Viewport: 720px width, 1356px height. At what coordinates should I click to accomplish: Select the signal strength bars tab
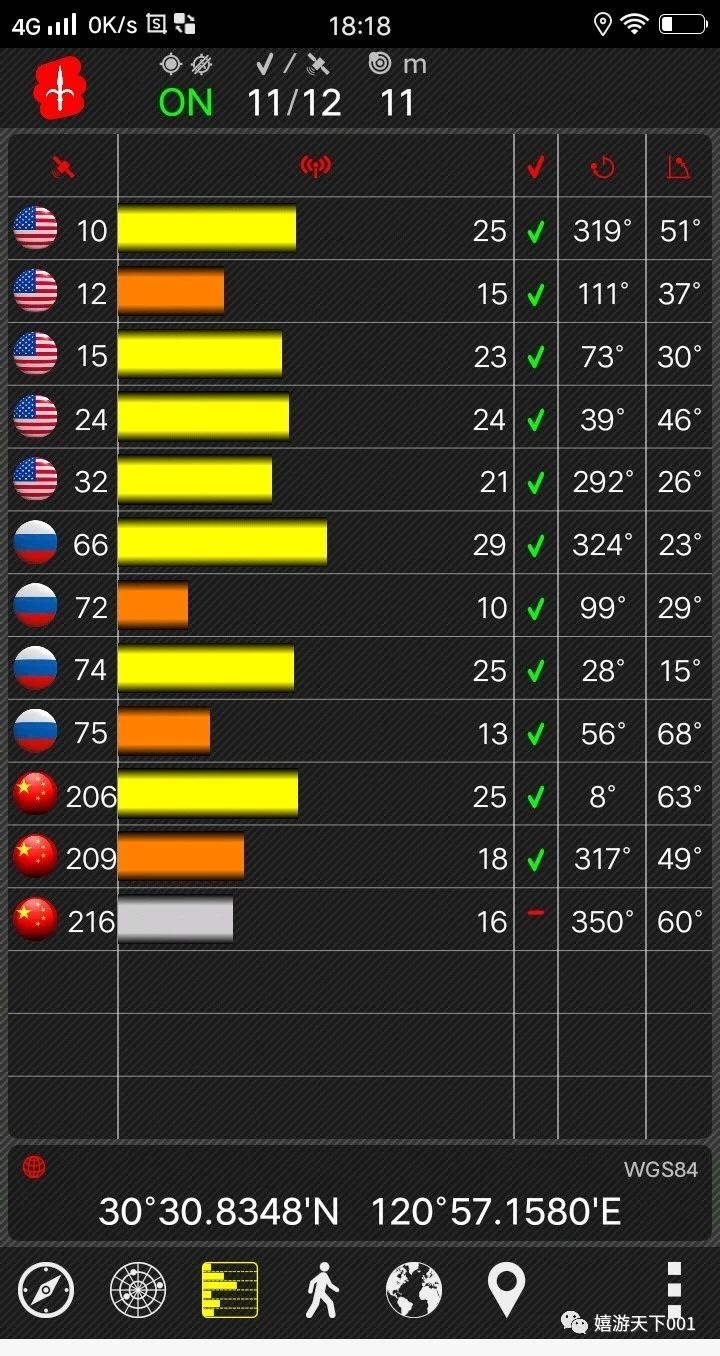coord(230,1290)
